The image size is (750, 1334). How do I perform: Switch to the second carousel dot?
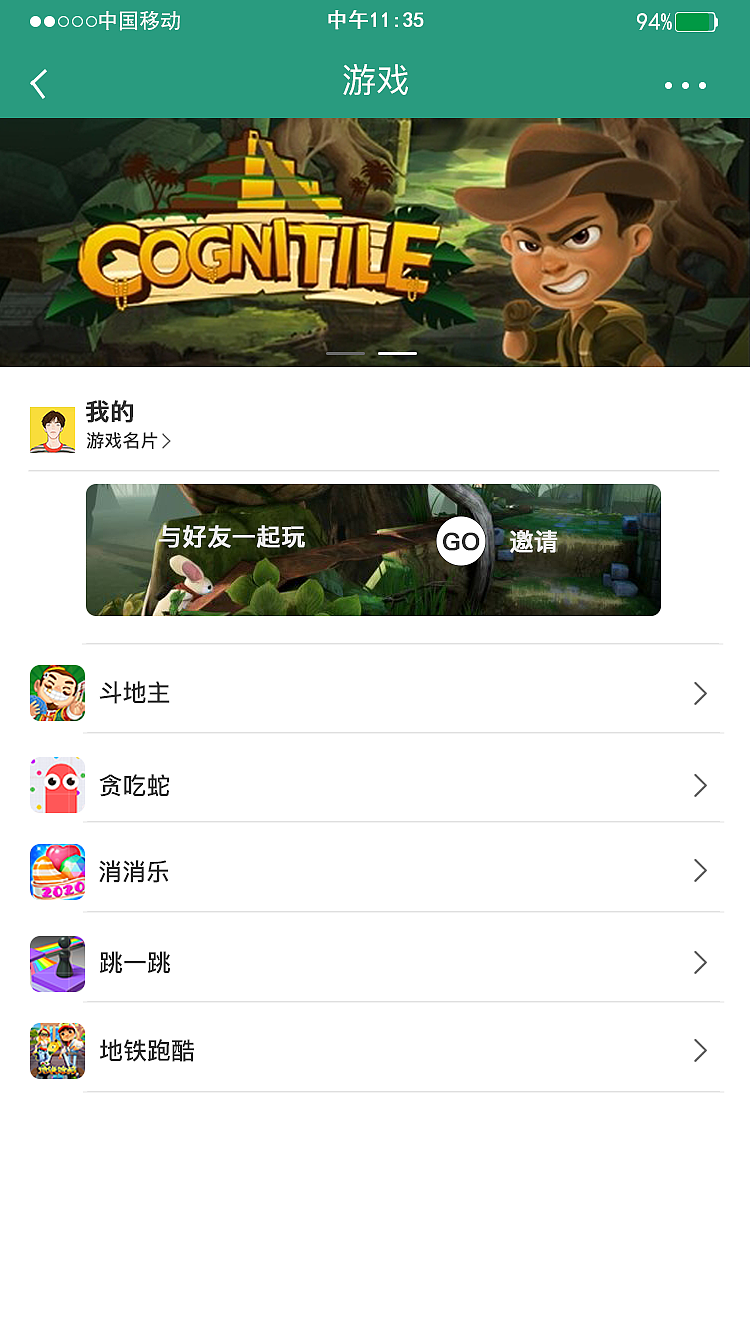(x=397, y=353)
